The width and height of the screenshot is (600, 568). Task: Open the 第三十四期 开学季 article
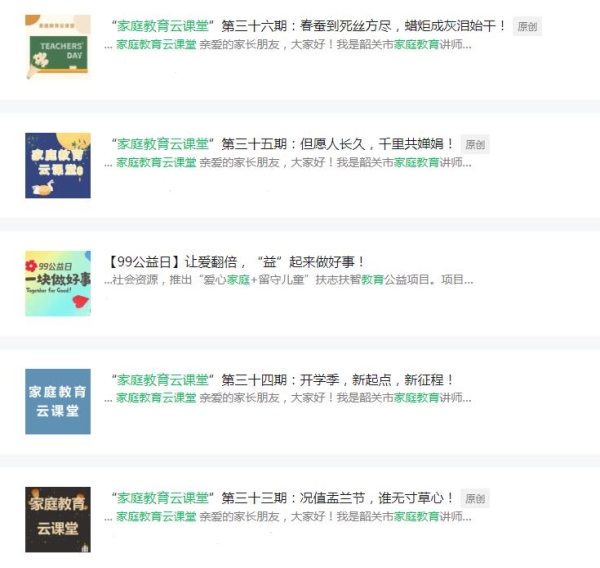284,380
